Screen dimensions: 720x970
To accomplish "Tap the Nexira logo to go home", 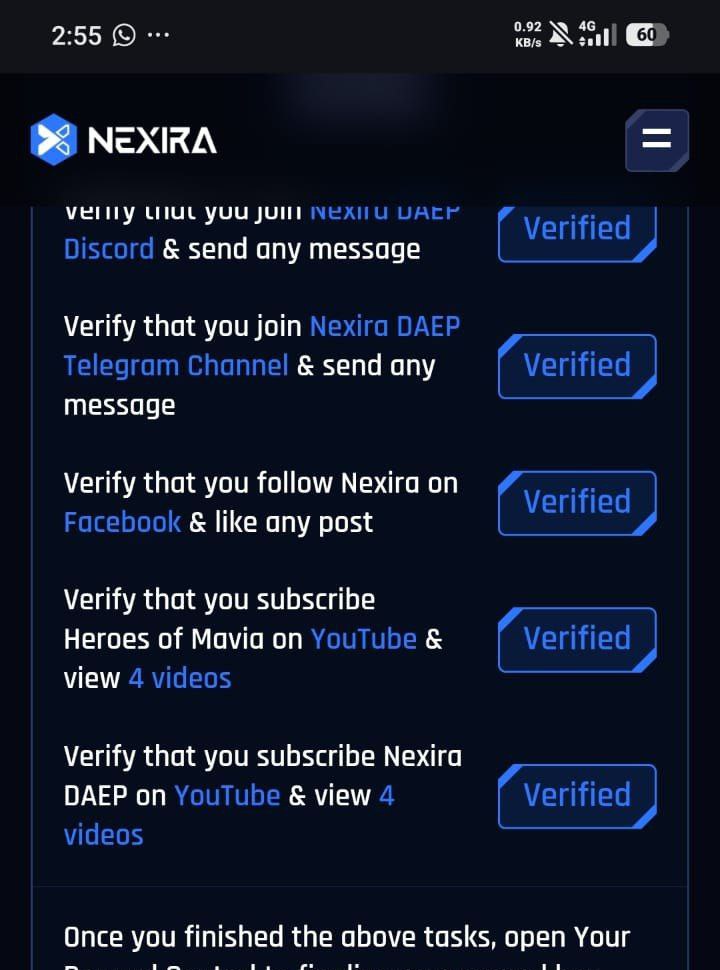I will tap(124, 140).
